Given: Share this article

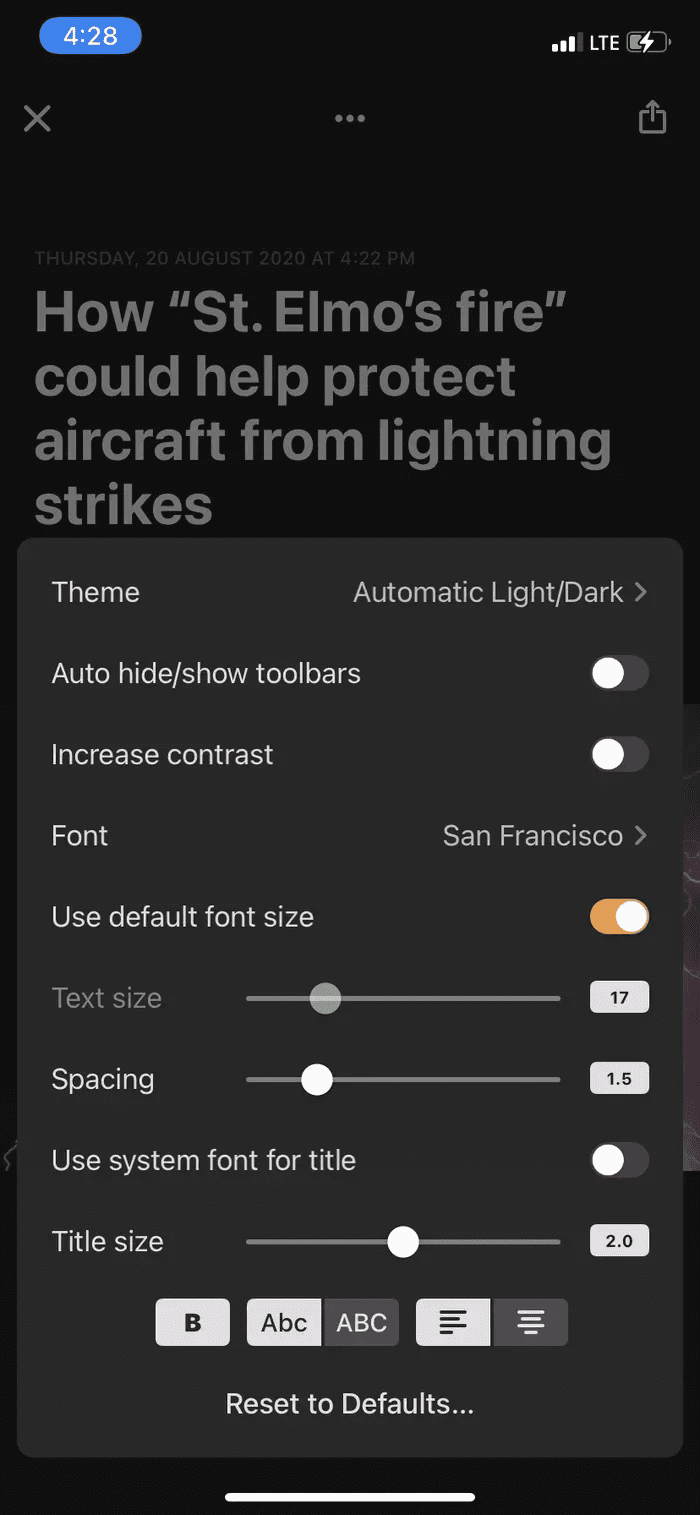Looking at the screenshot, I should click(652, 117).
